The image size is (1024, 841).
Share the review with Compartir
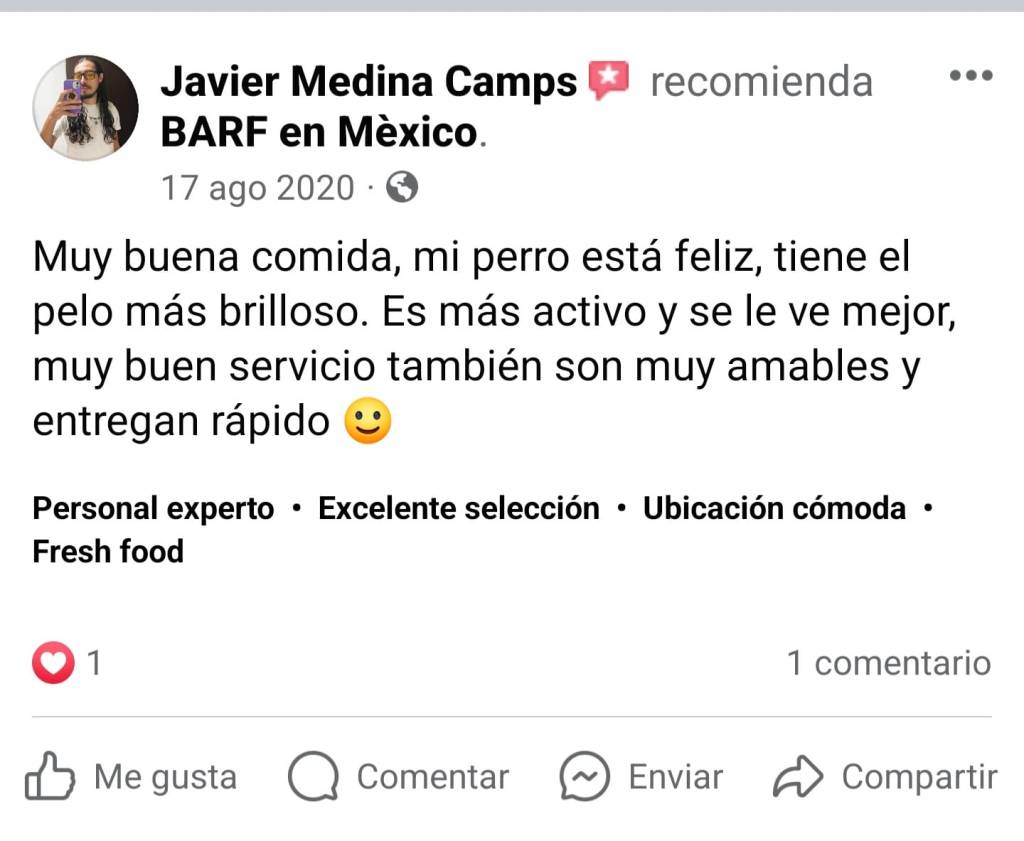(885, 777)
